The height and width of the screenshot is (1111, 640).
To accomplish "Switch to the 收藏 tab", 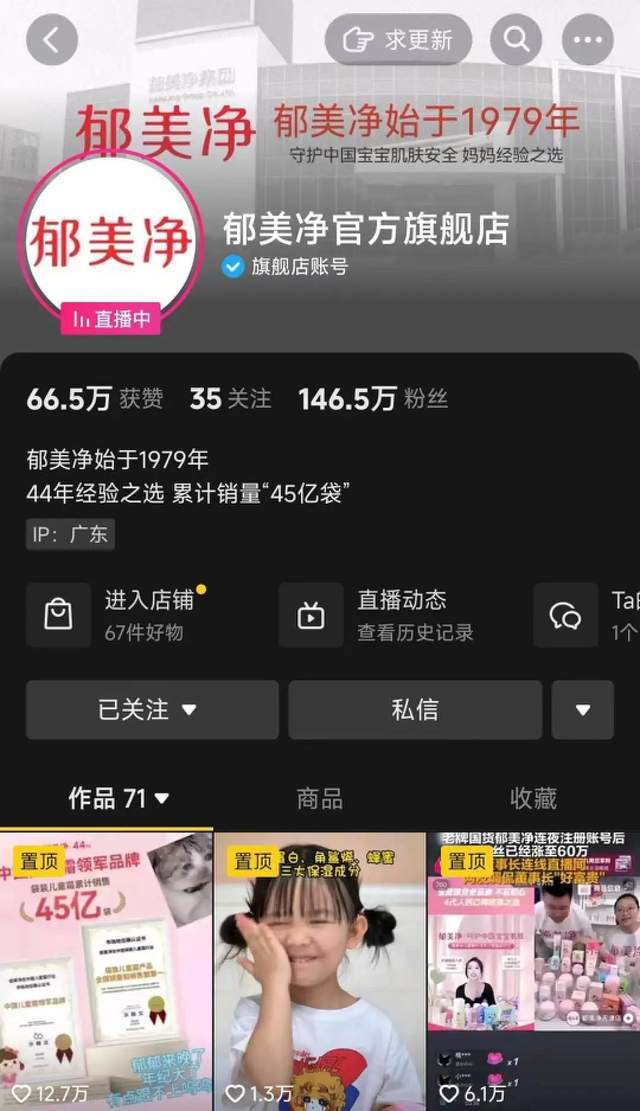I will click(532, 798).
